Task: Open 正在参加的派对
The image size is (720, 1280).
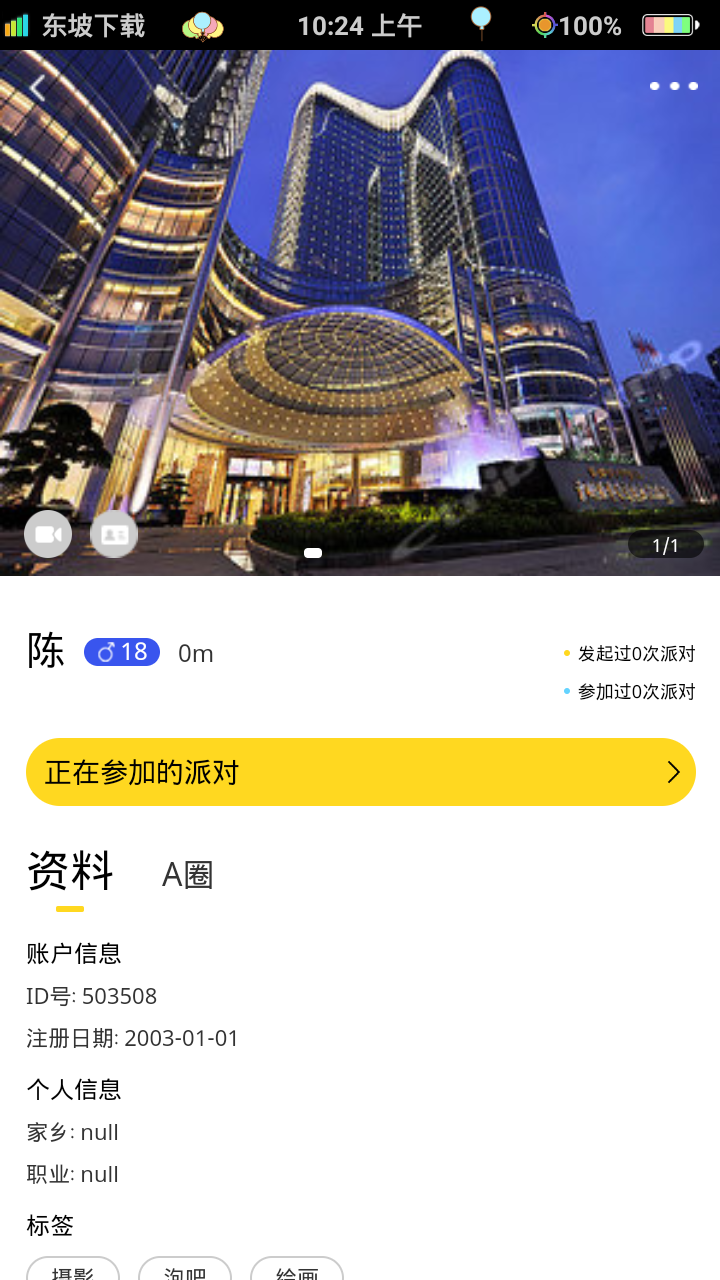Action: pyautogui.click(x=360, y=772)
